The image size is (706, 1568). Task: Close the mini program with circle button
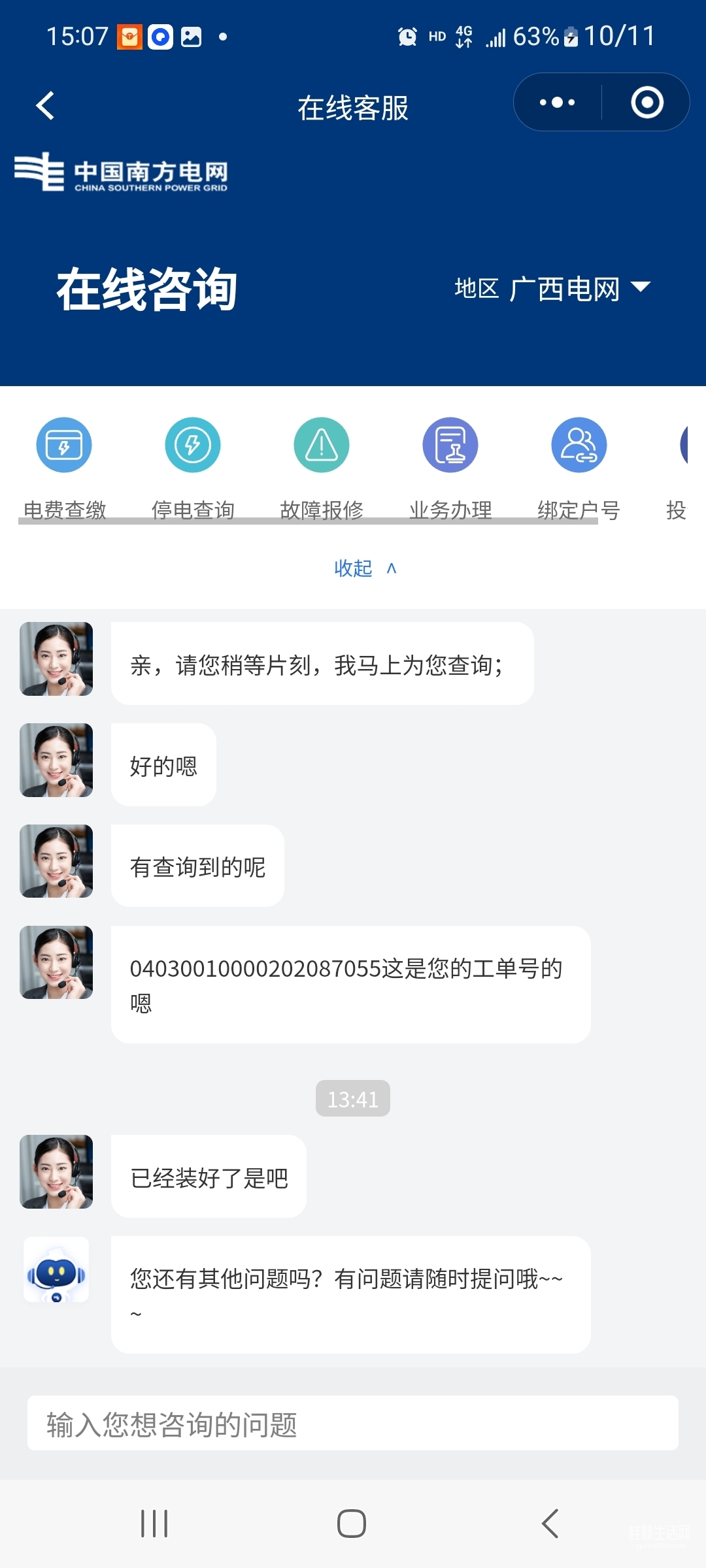point(647,103)
